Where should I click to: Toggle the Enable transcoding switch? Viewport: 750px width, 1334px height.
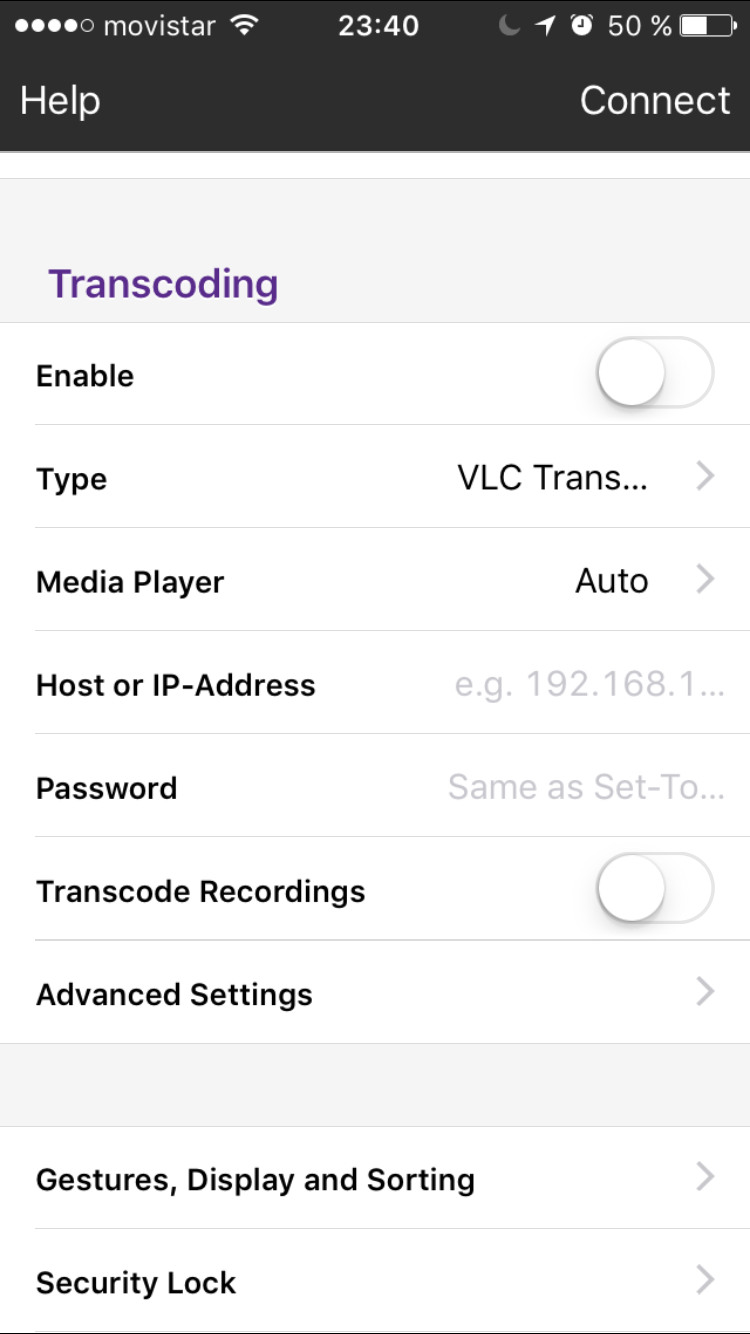(x=655, y=374)
